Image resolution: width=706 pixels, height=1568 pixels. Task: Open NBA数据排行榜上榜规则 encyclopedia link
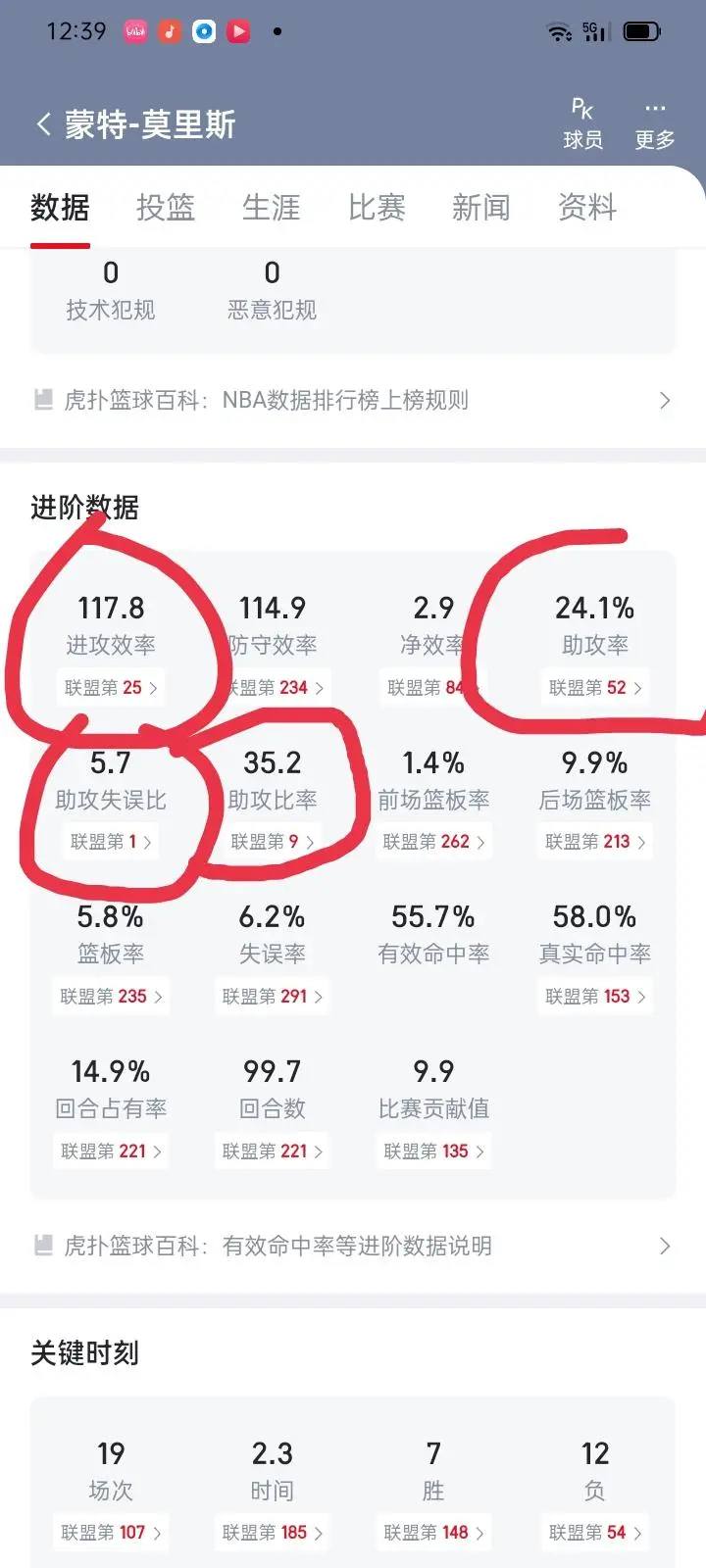[353, 400]
